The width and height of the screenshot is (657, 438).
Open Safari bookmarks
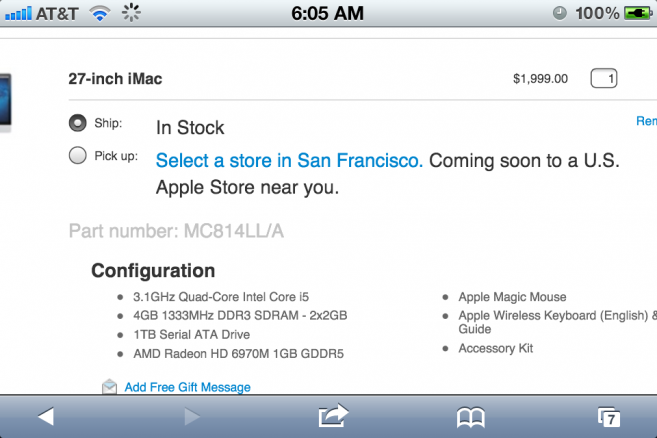(471, 417)
